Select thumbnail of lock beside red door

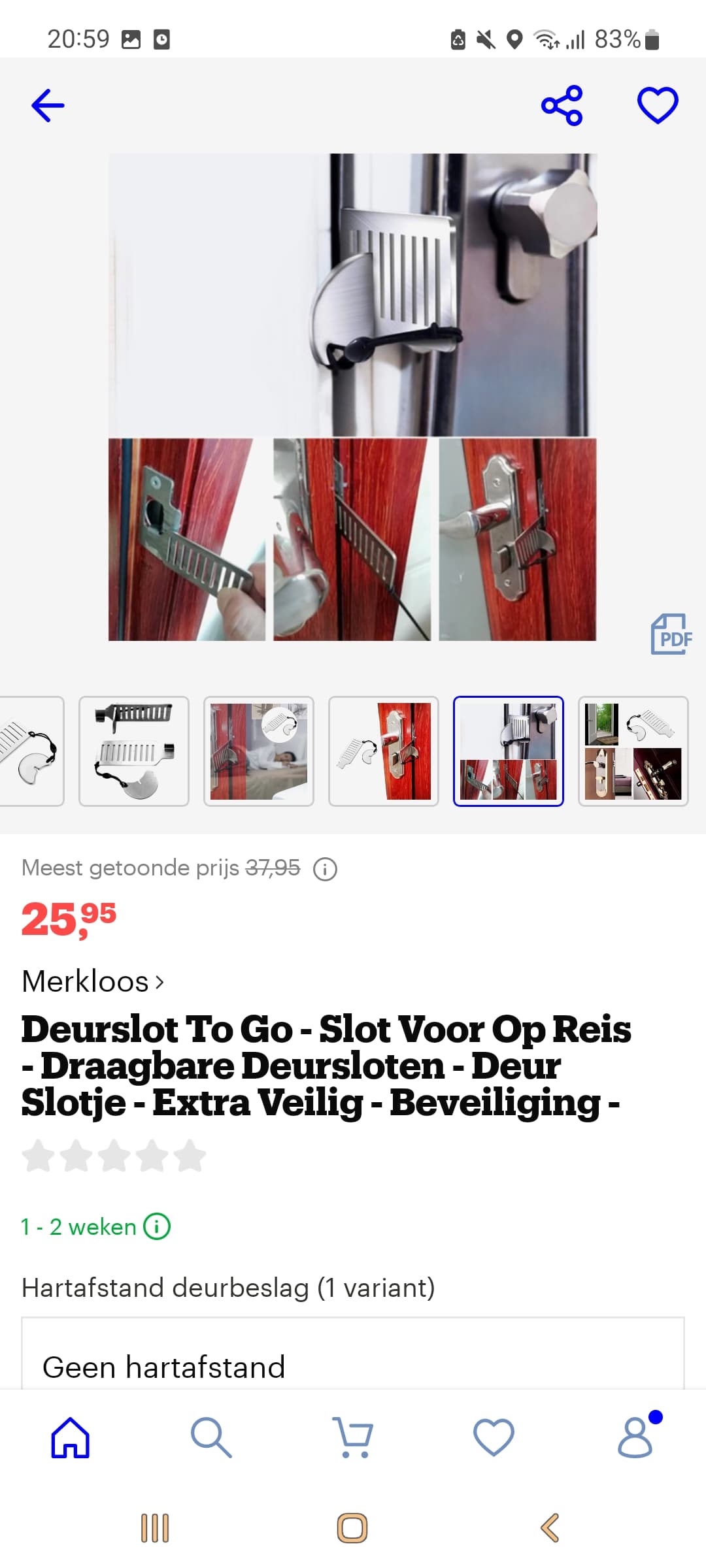pos(384,751)
